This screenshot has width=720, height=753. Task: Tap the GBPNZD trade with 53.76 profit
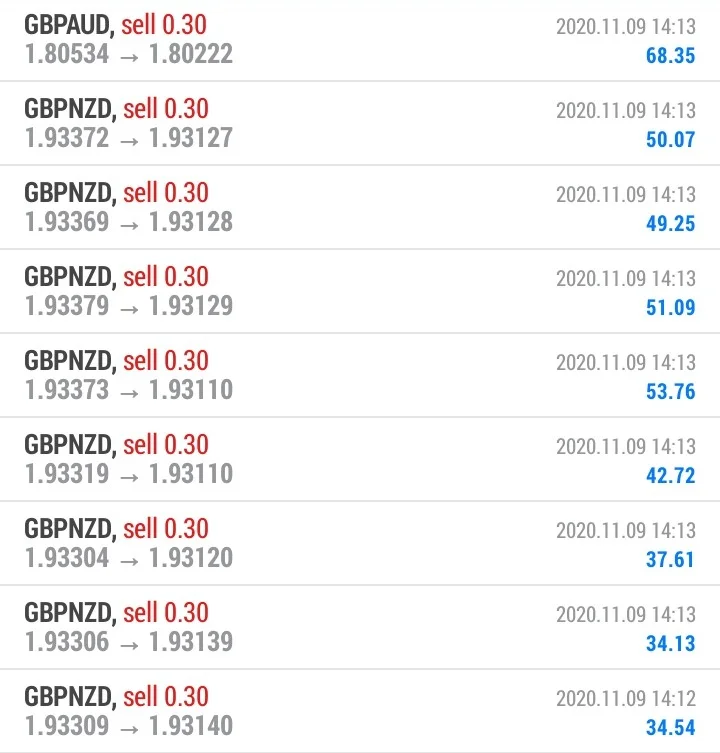point(360,375)
